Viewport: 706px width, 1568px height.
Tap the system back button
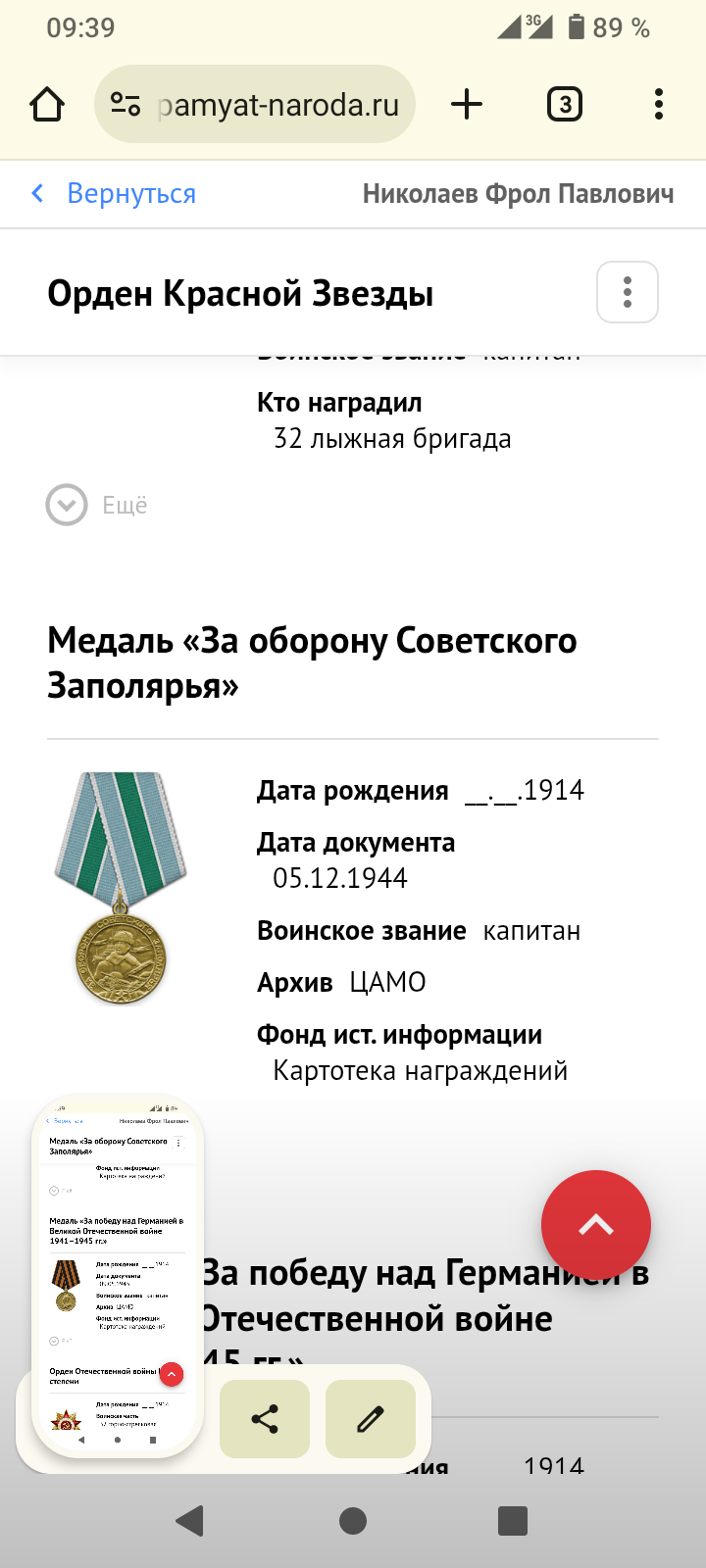[x=189, y=1521]
